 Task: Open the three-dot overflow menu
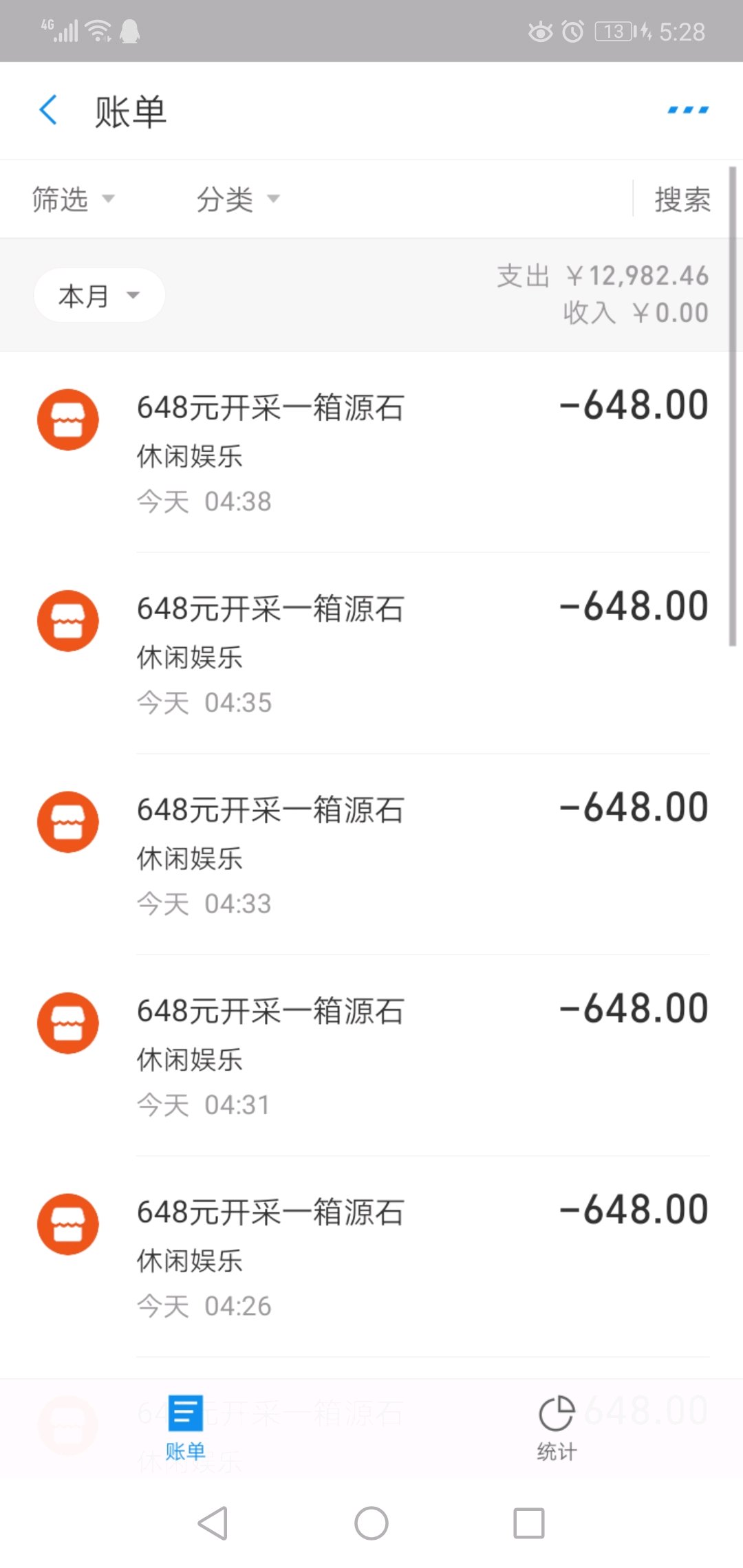(x=688, y=110)
